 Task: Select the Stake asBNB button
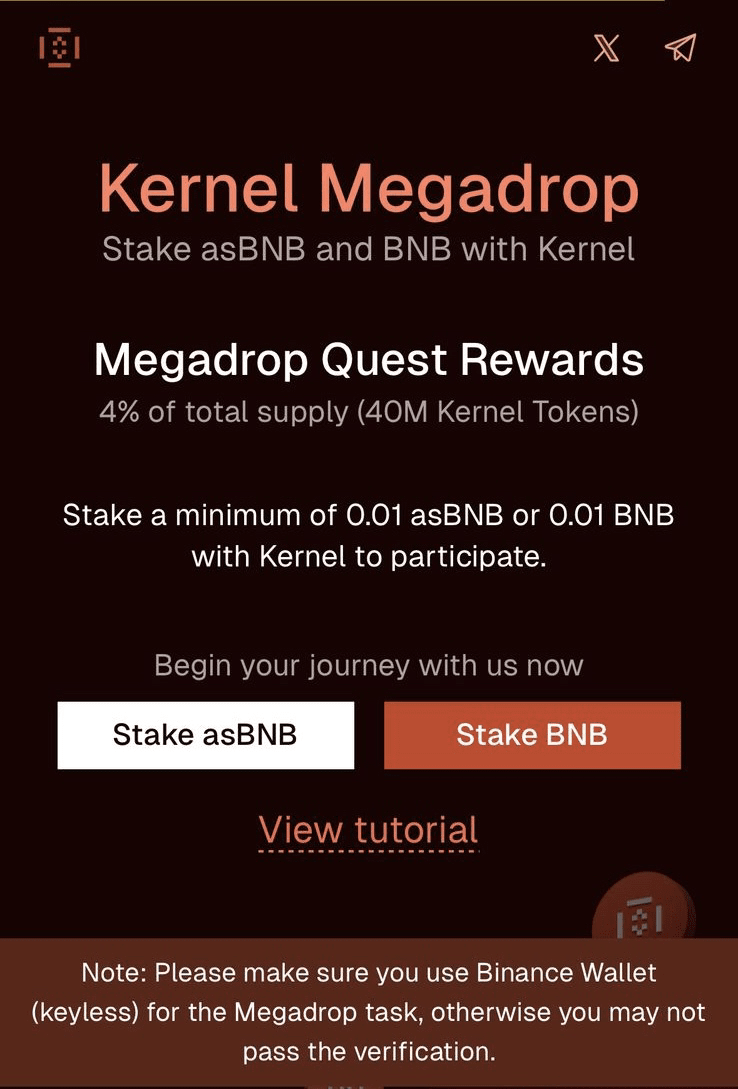(205, 735)
